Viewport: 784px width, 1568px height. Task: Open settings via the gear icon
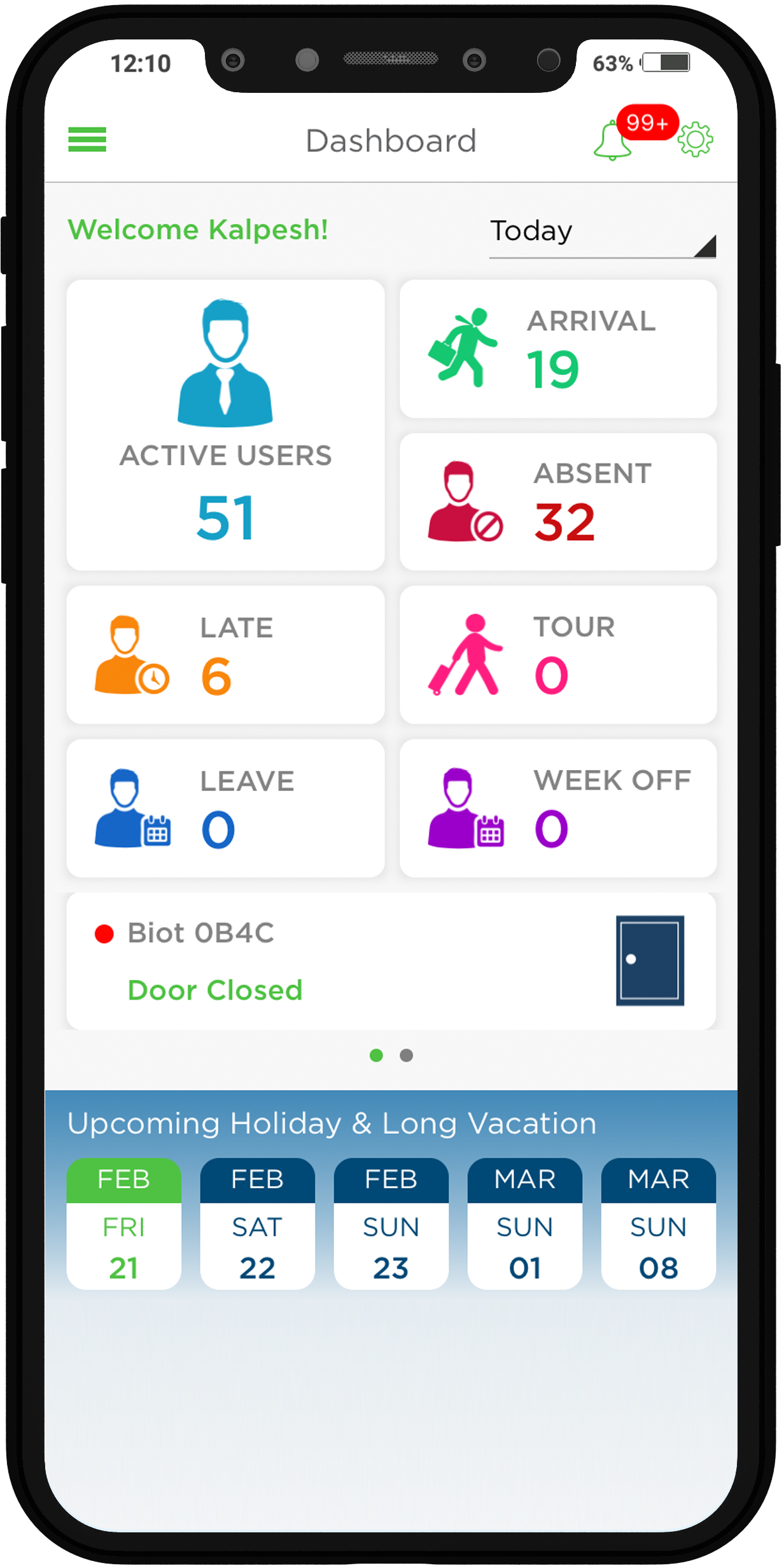(x=695, y=139)
